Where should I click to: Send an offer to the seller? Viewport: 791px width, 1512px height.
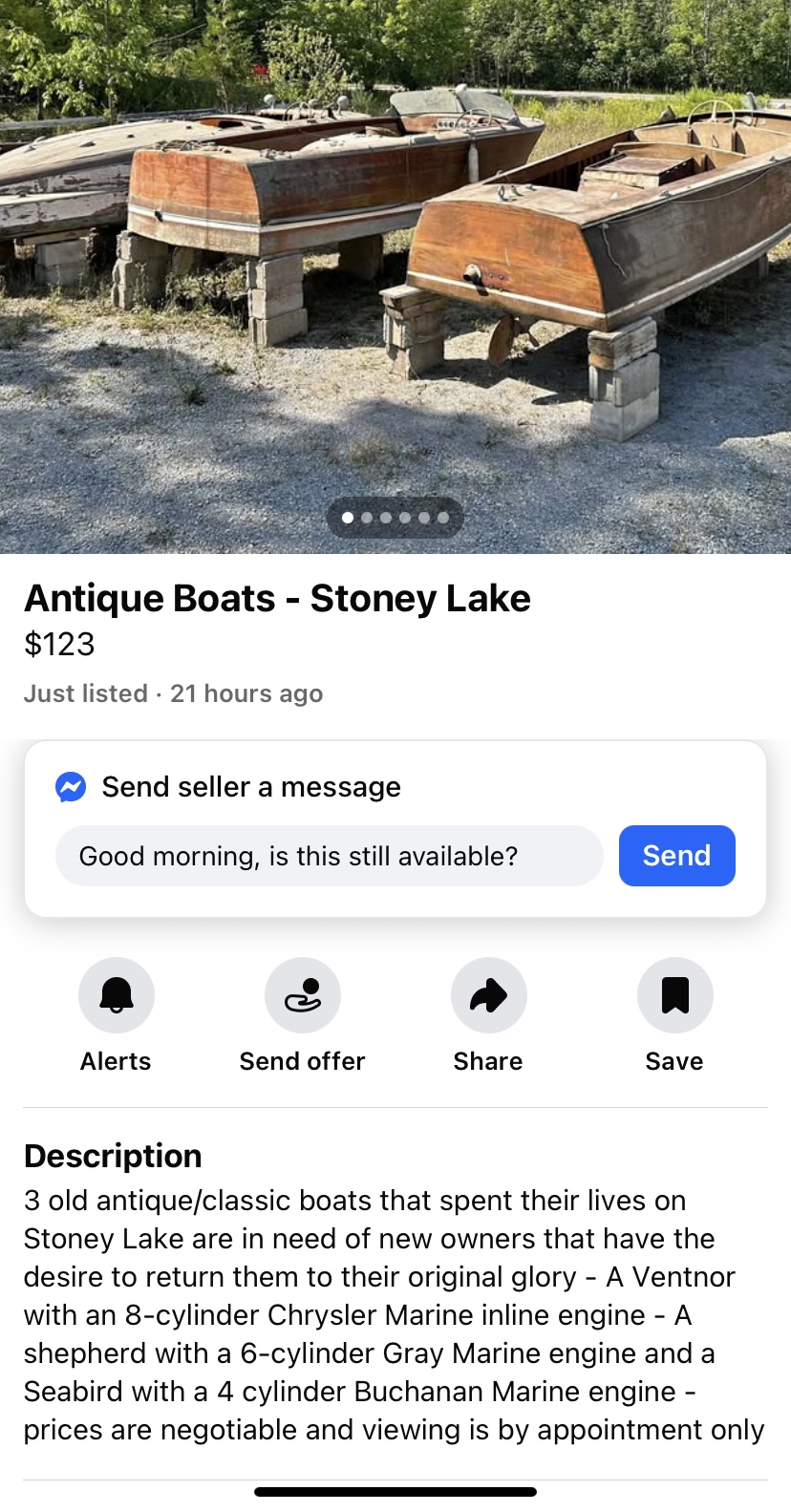point(302,996)
